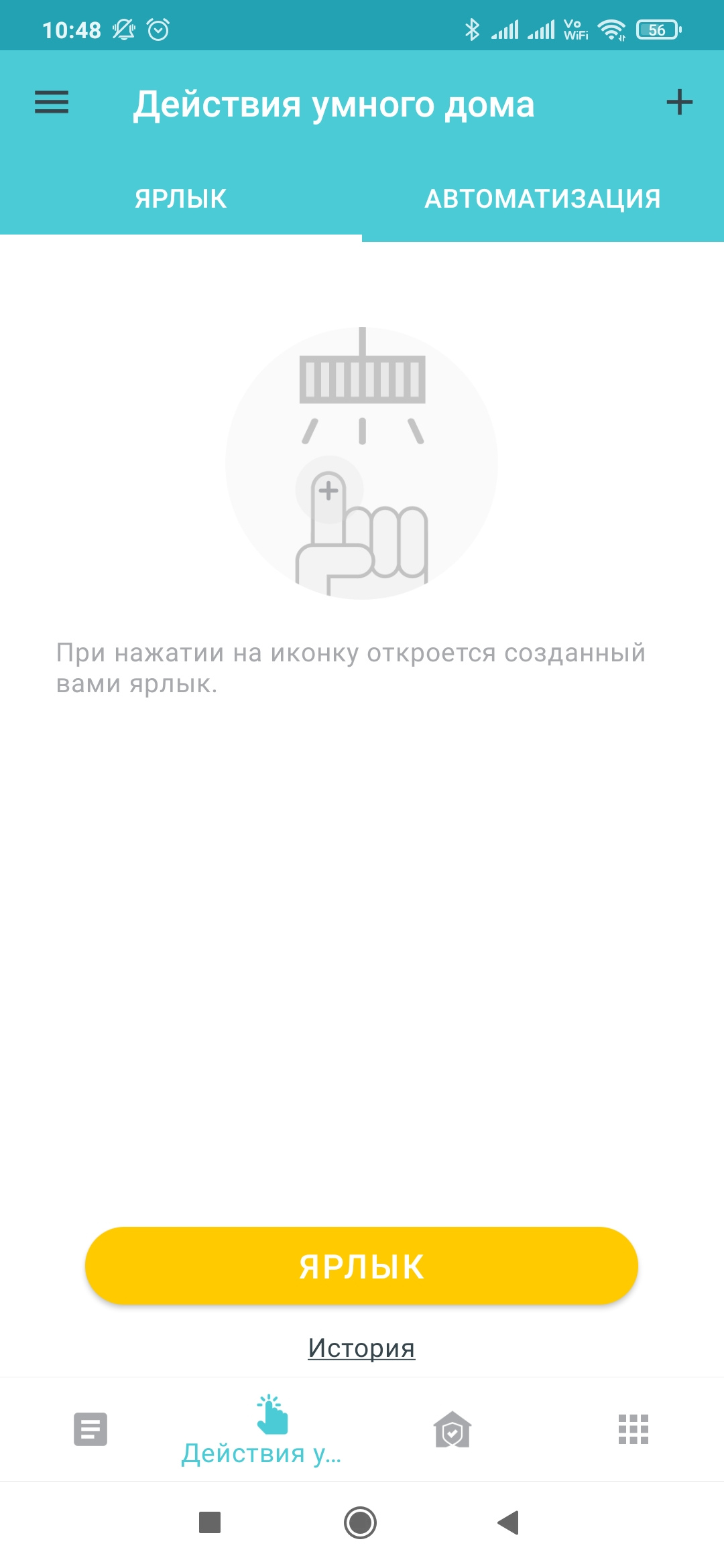Switch to the АВТОМАТИЗАЦИЯ tab
Image resolution: width=724 pixels, height=1568 pixels.
[542, 199]
